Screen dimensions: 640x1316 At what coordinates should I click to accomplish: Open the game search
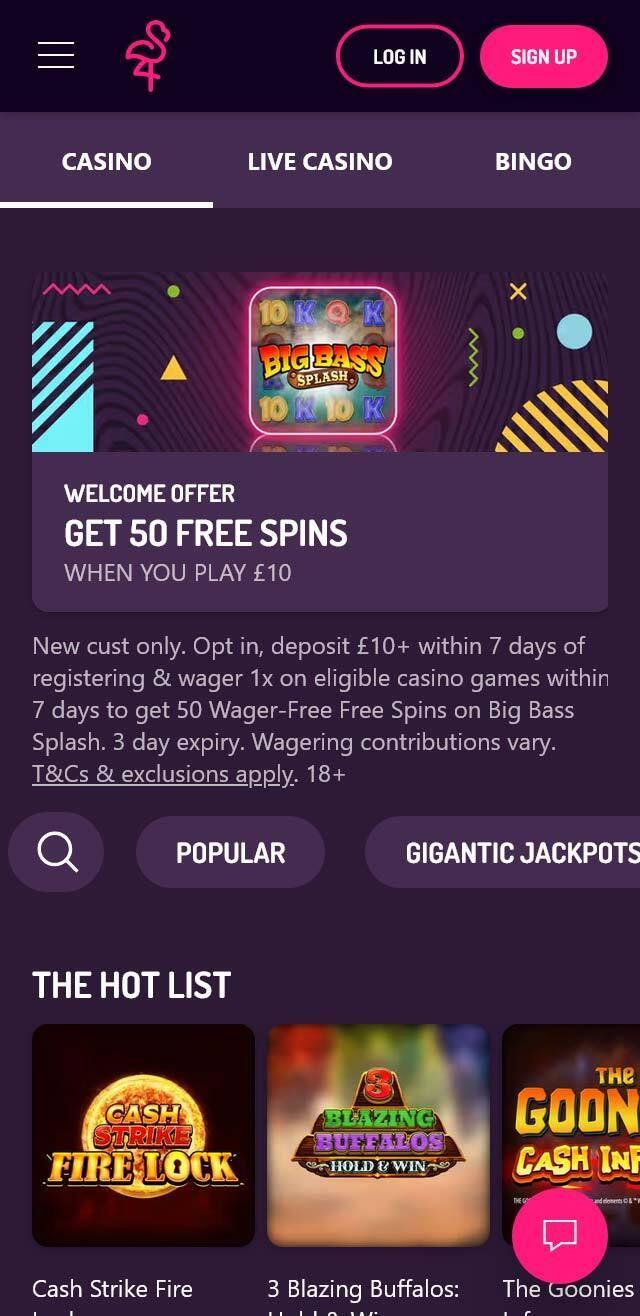coord(56,852)
